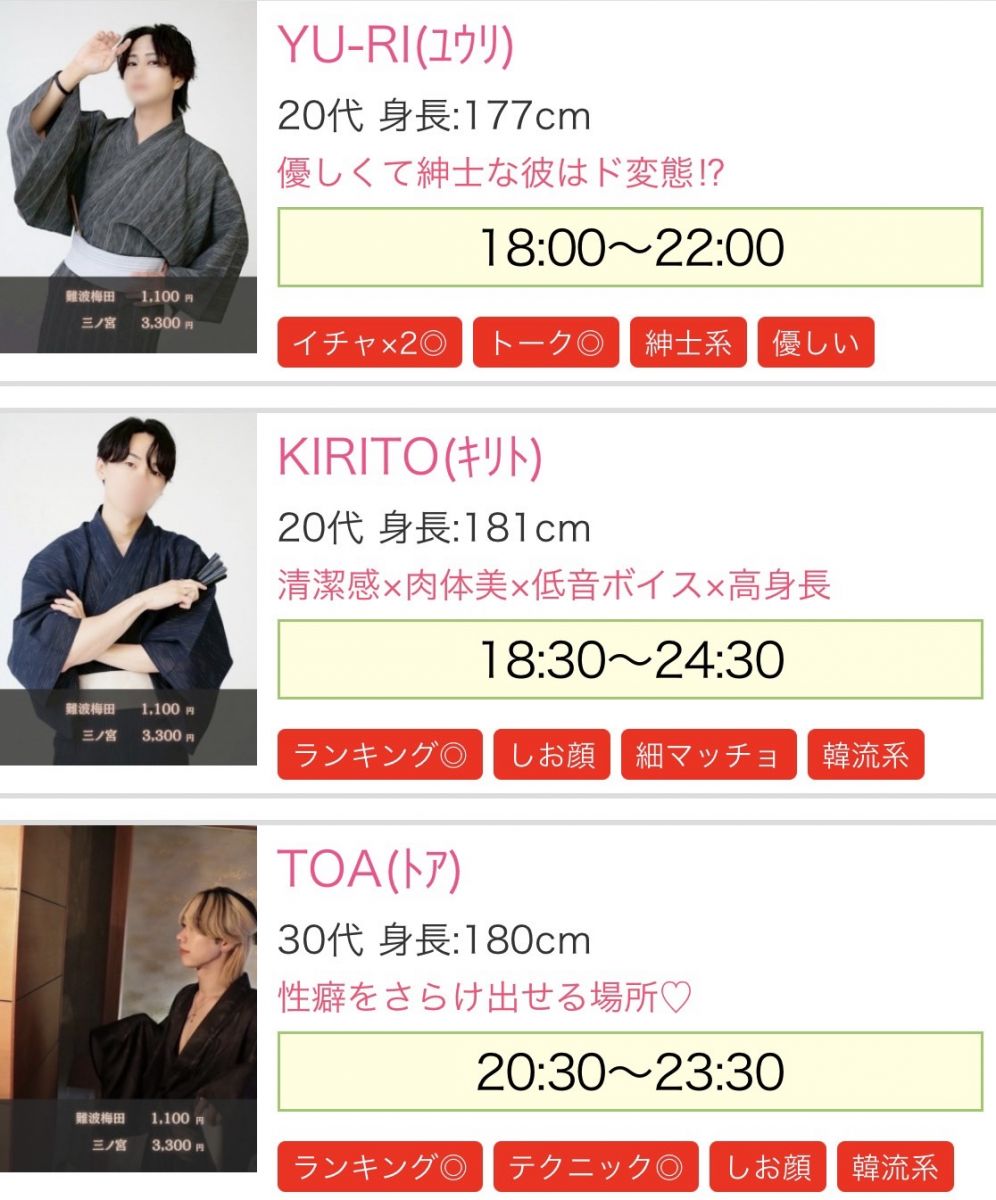
Task: Select KIRITO's ランキング◎ tag
Action: (380, 755)
